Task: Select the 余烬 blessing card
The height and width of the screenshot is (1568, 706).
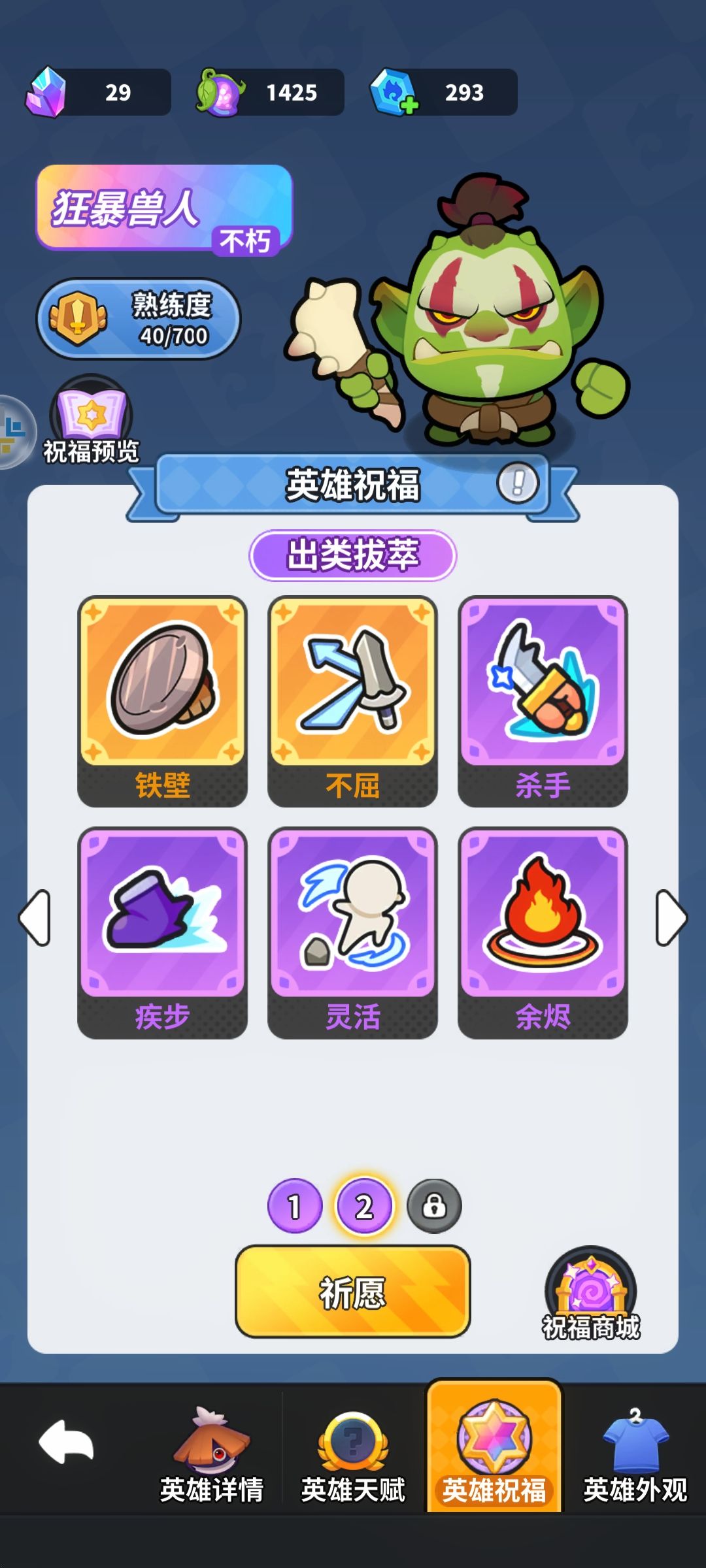Action: [543, 921]
